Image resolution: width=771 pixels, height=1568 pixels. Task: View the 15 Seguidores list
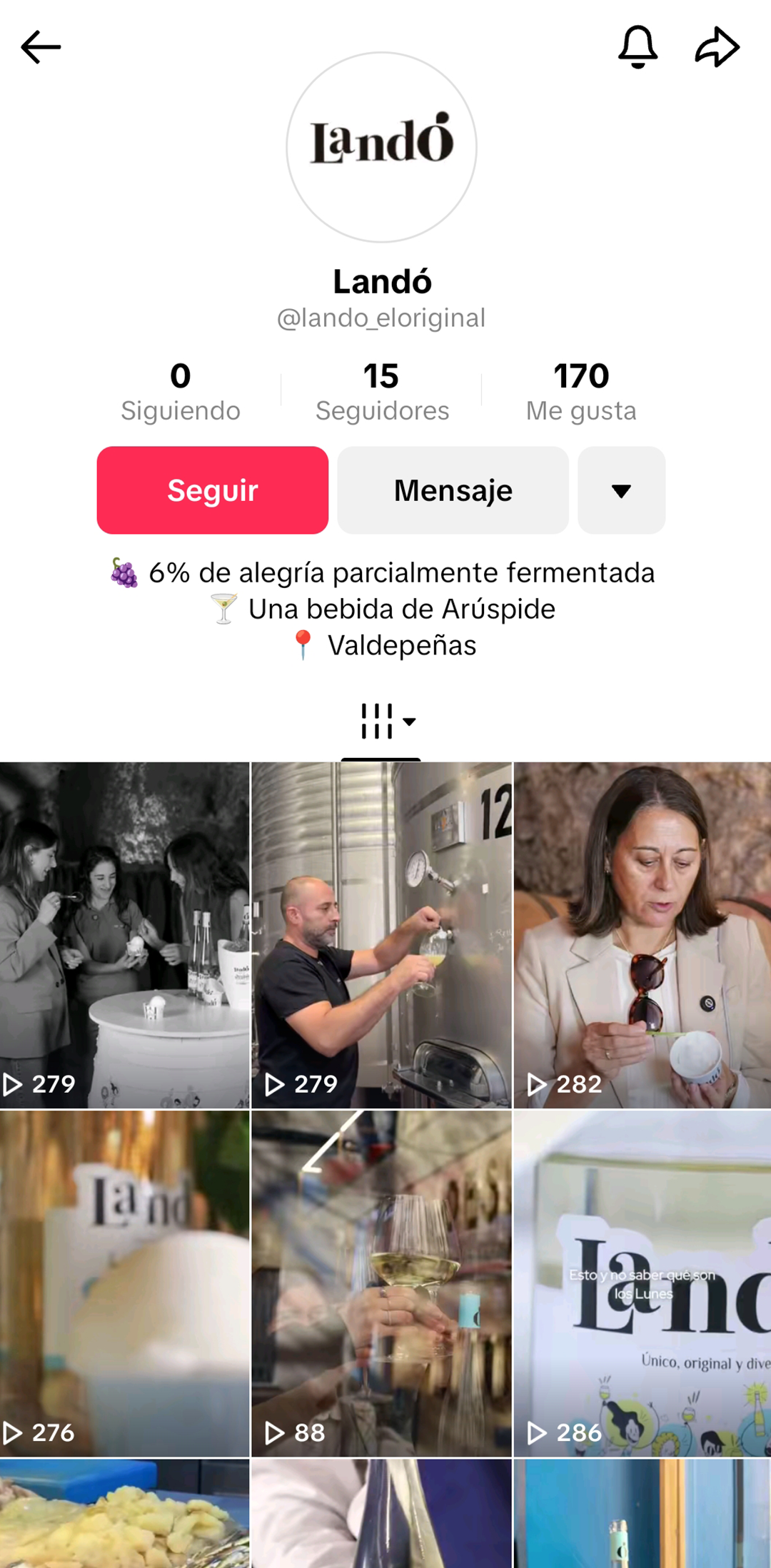[382, 391]
